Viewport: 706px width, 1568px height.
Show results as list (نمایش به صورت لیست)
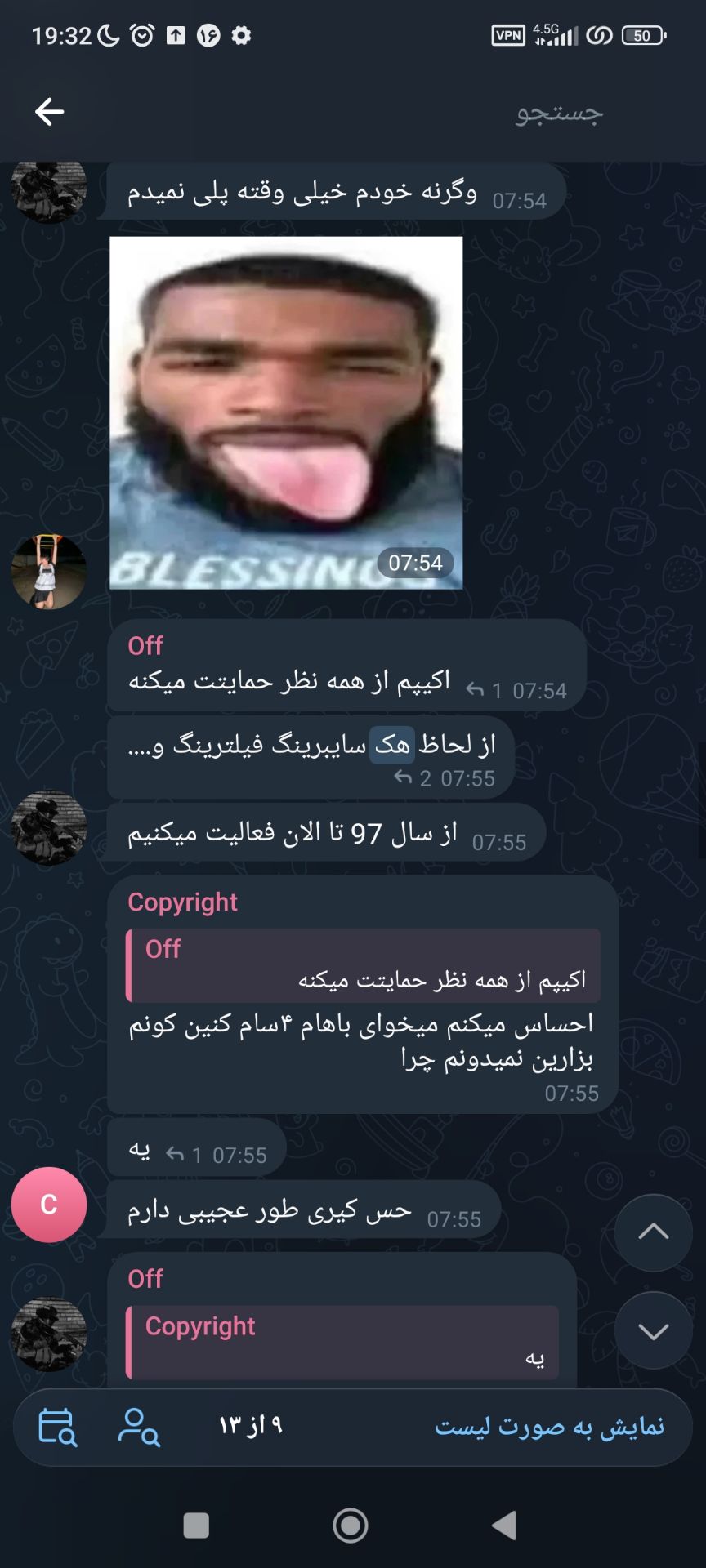tap(549, 1427)
